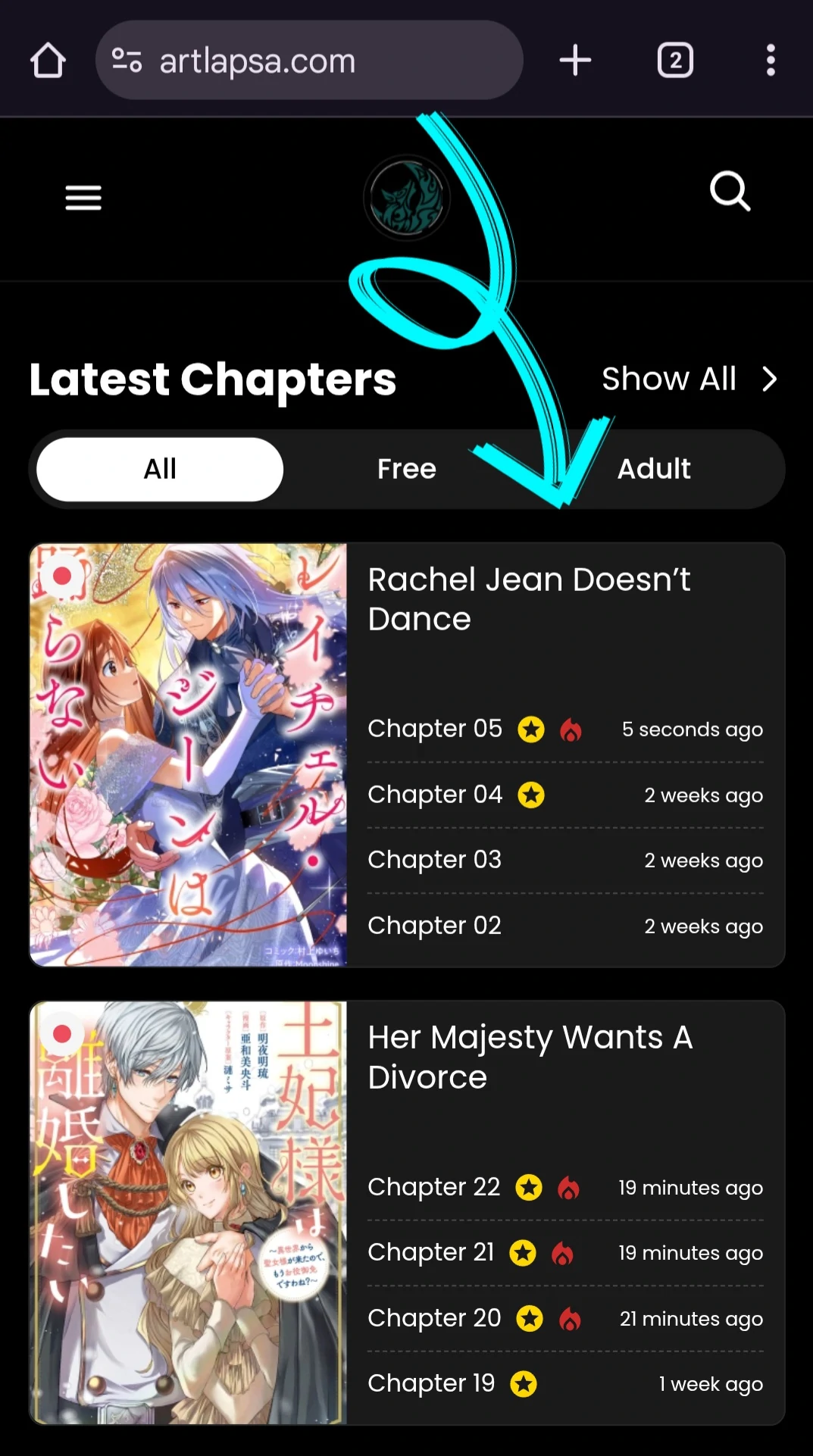Open the Rachel Jean Doesn't Dance cover

(x=188, y=755)
